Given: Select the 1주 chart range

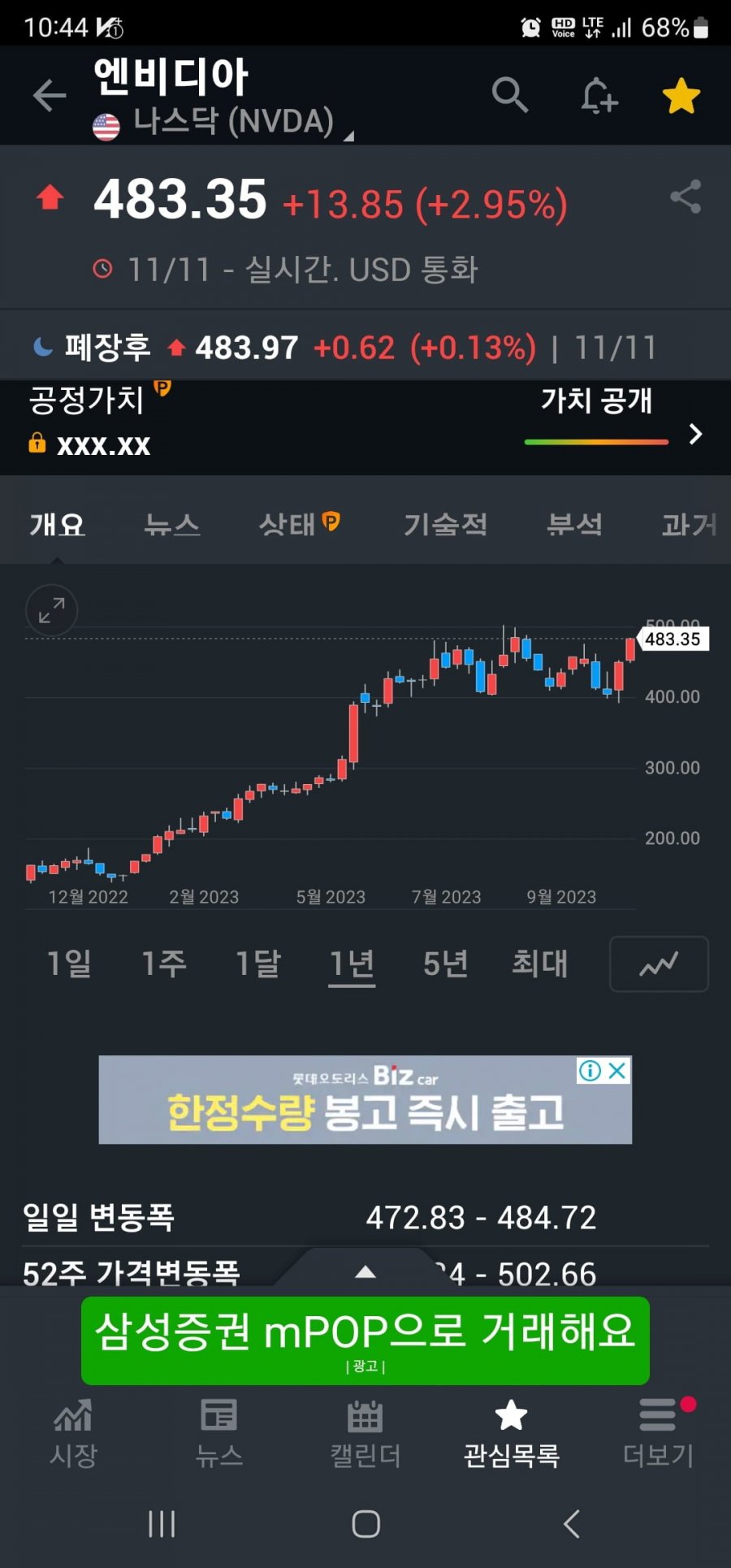Looking at the screenshot, I should (x=164, y=964).
